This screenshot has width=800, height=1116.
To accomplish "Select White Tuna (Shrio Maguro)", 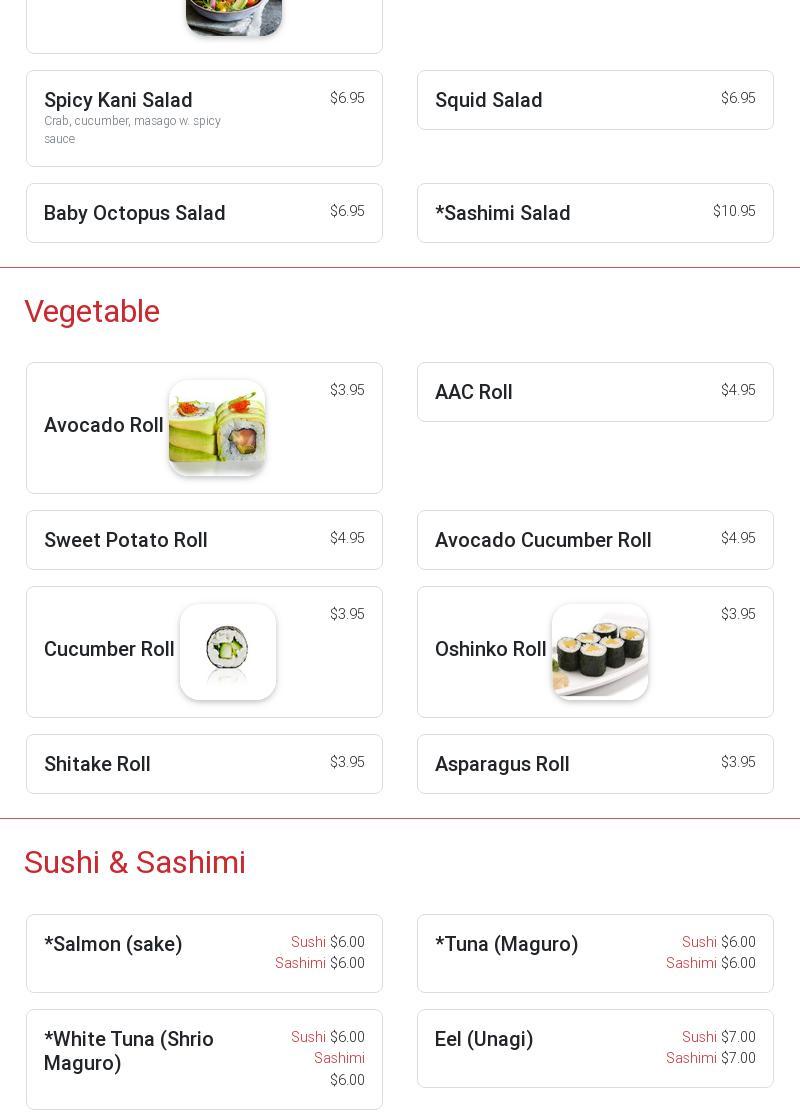I will tap(204, 1059).
